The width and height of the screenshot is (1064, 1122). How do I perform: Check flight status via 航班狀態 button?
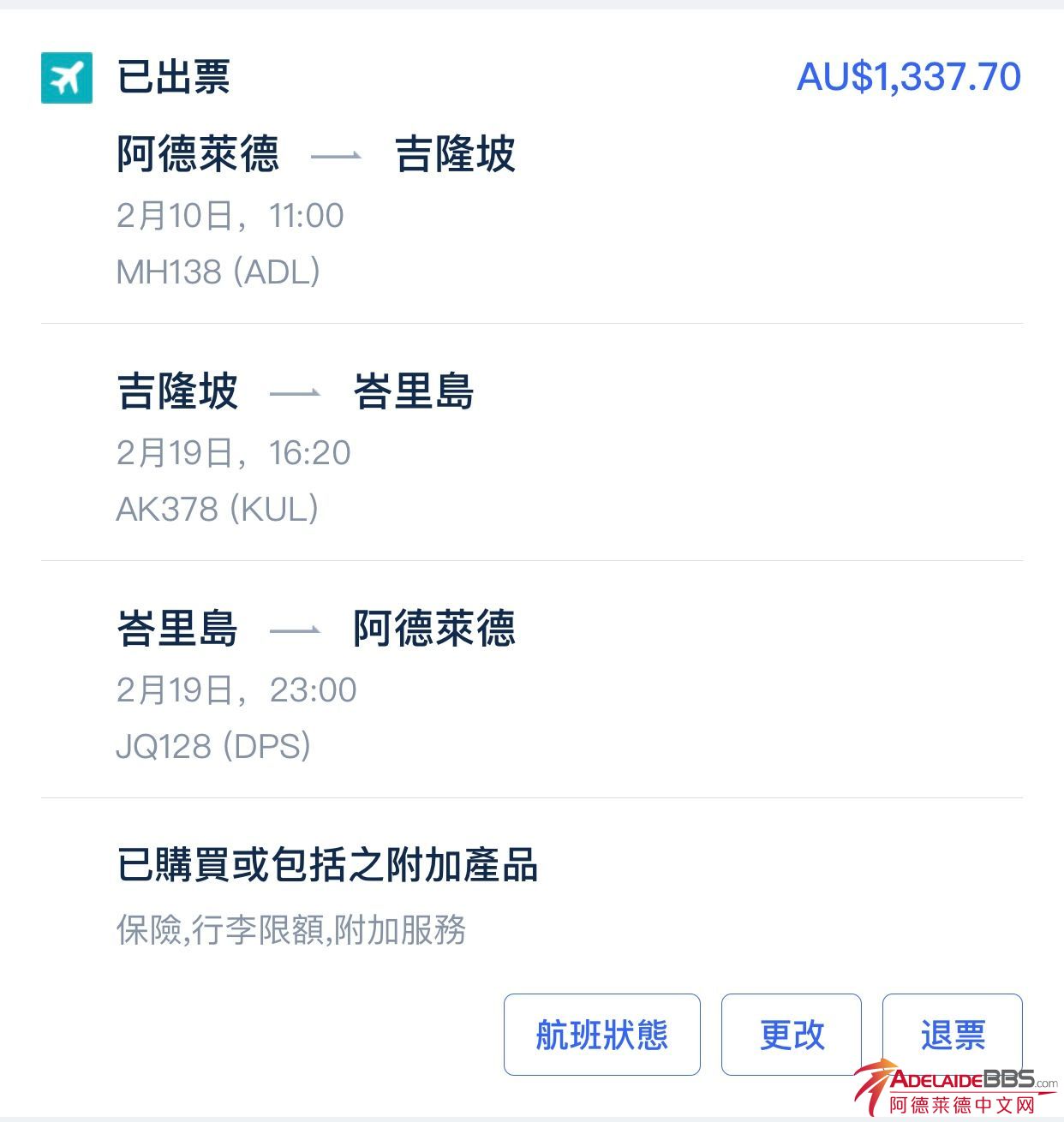[x=601, y=1035]
